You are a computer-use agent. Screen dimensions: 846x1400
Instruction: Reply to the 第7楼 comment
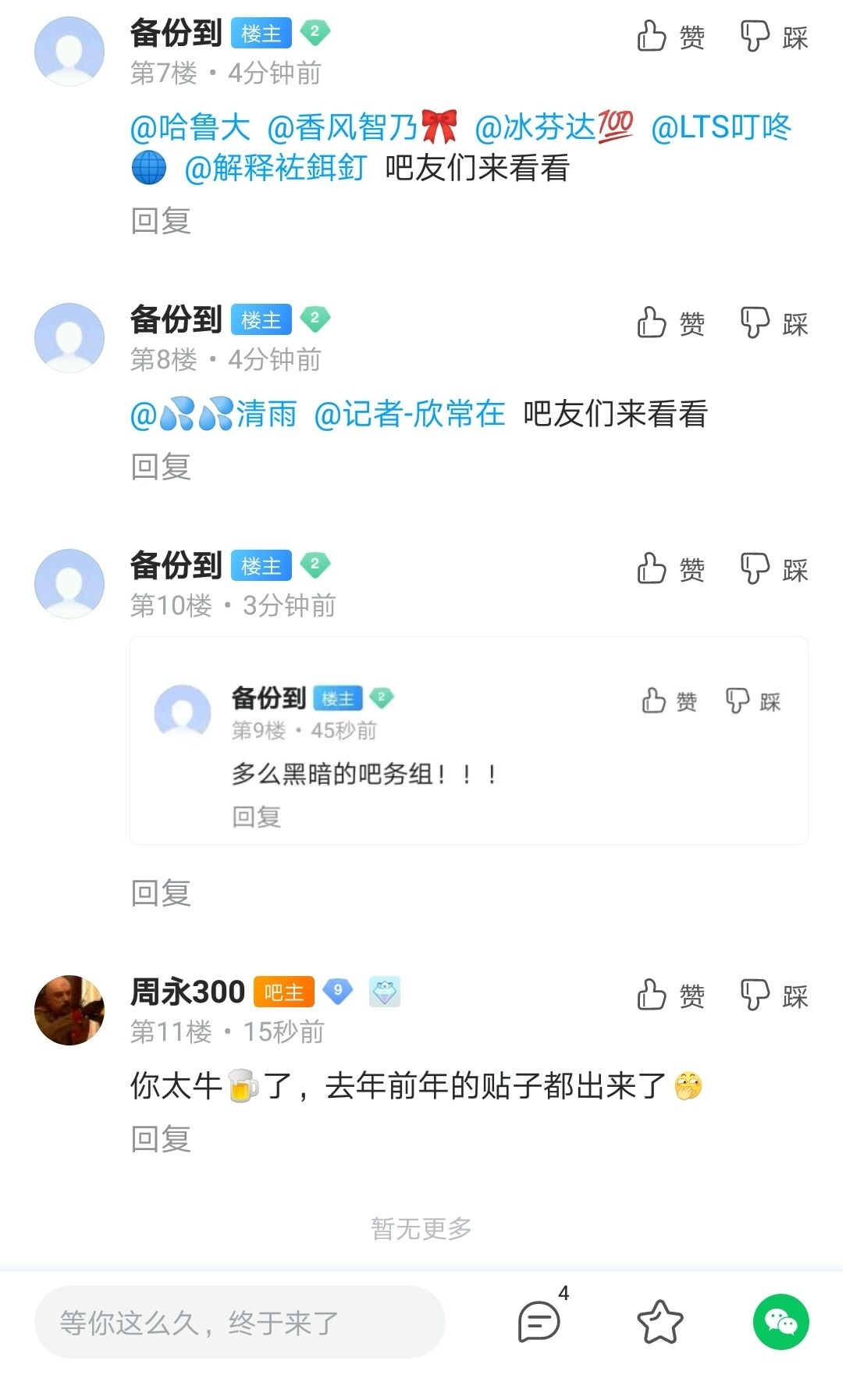(x=161, y=221)
